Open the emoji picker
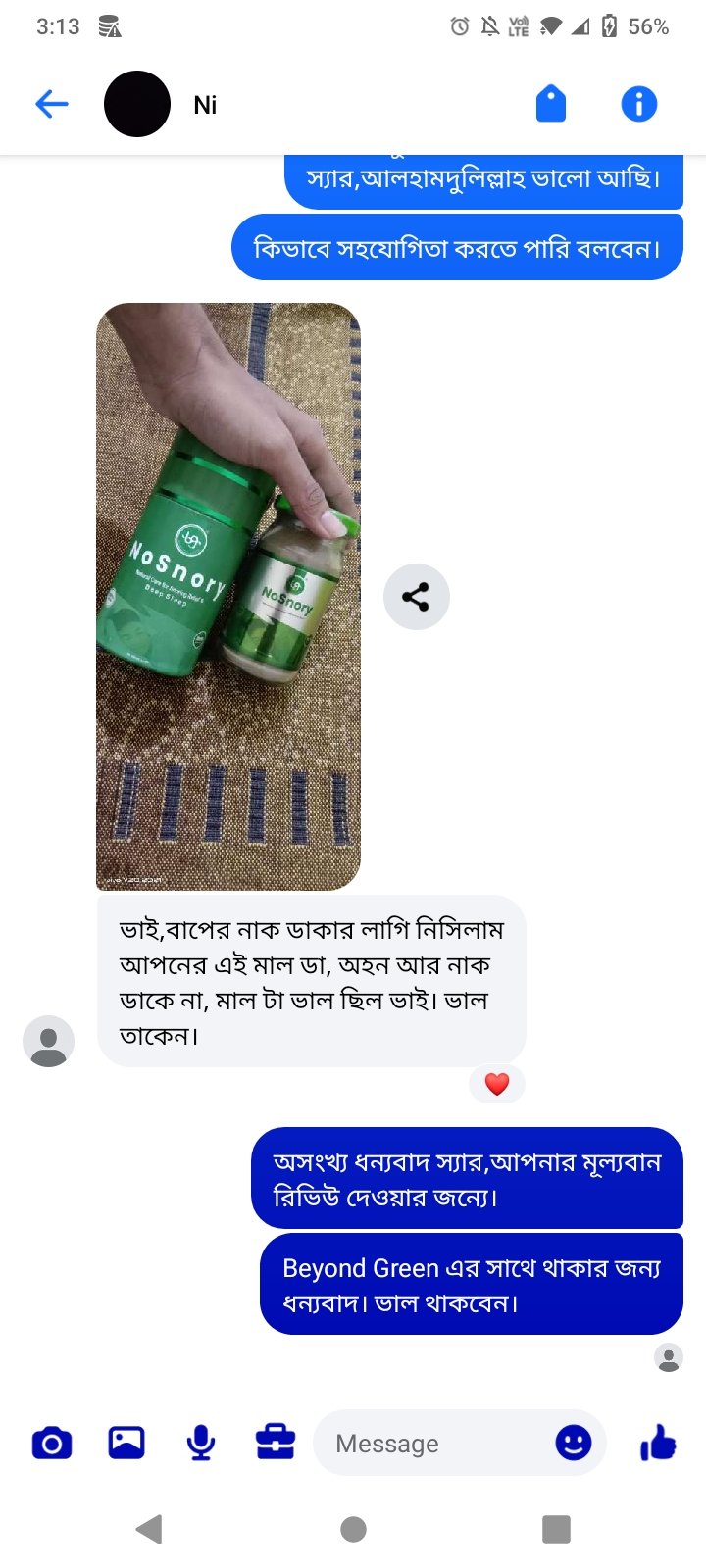The width and height of the screenshot is (706, 1568). click(574, 1443)
